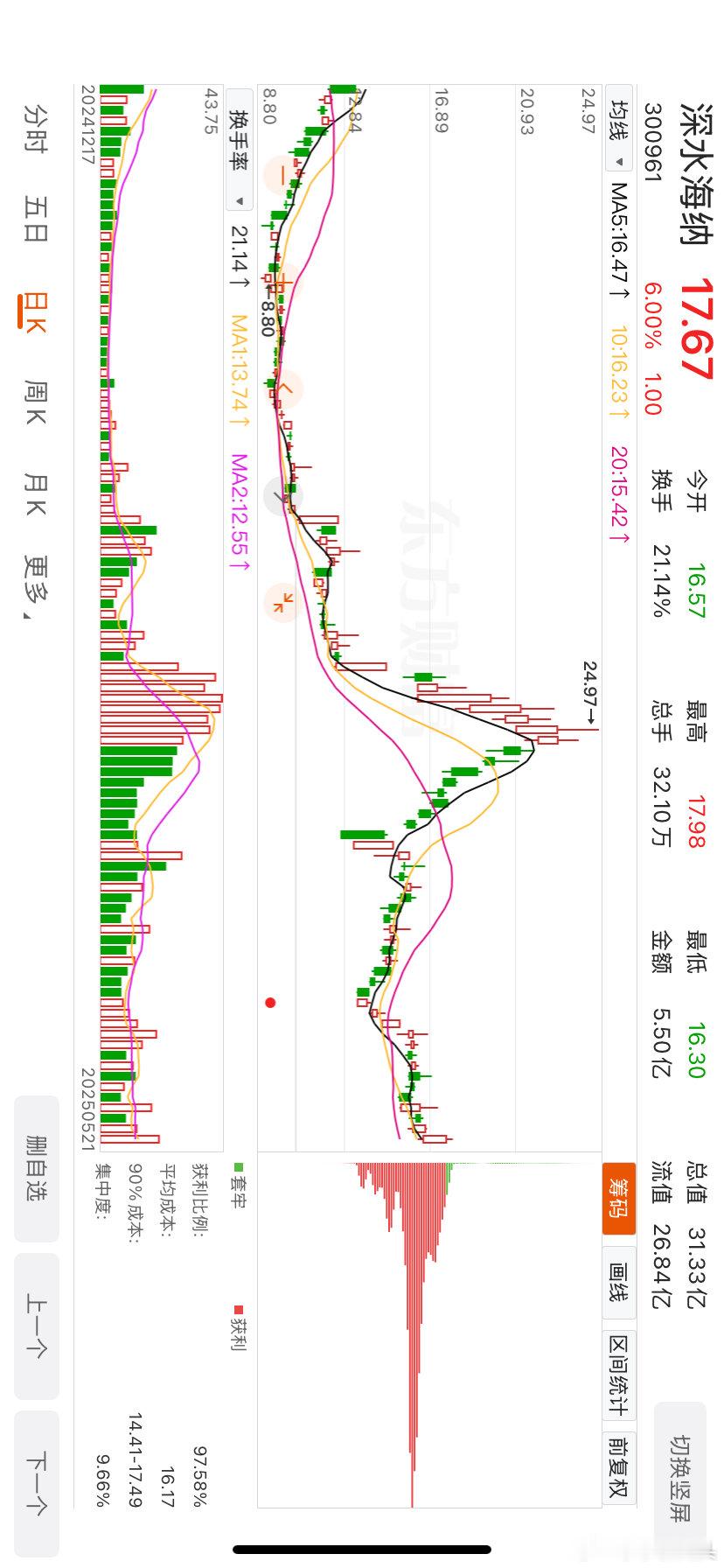Switch to 月K monthly chart
This screenshot has height=1568, width=724.
point(35,493)
